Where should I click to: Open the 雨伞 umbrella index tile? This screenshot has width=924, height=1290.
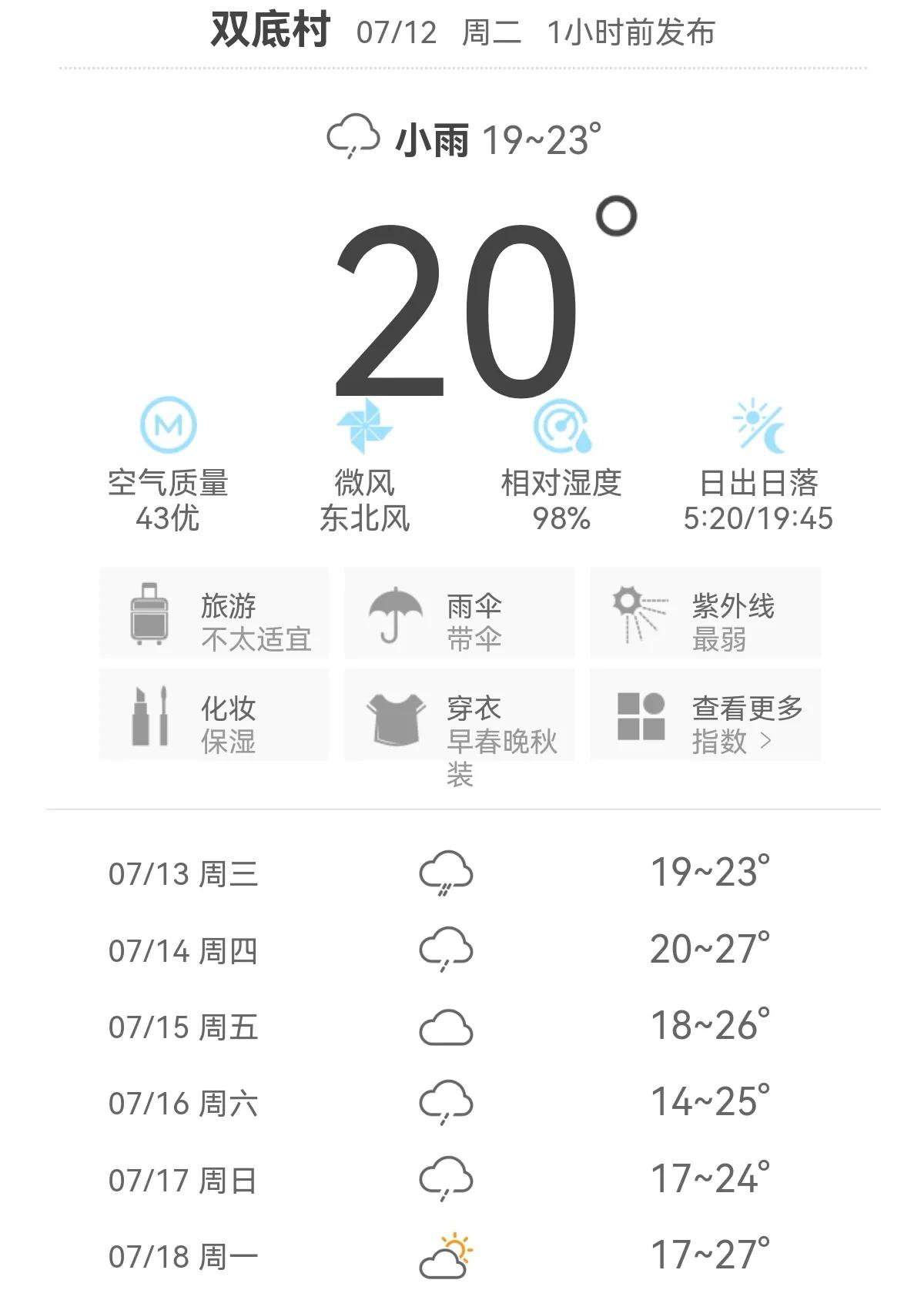(459, 614)
